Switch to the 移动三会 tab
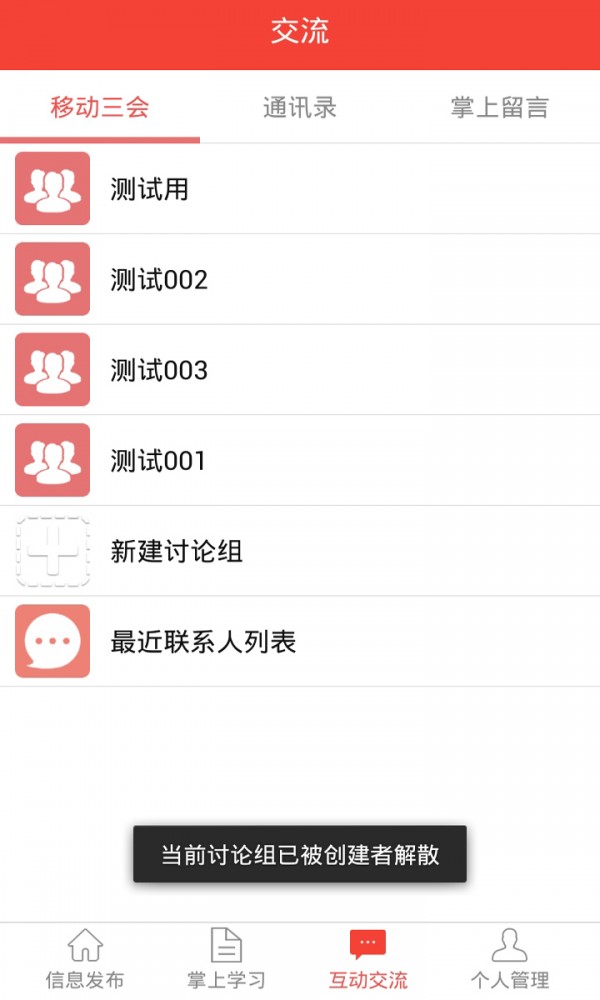Screen dimensions: 600x1000 tap(100, 107)
